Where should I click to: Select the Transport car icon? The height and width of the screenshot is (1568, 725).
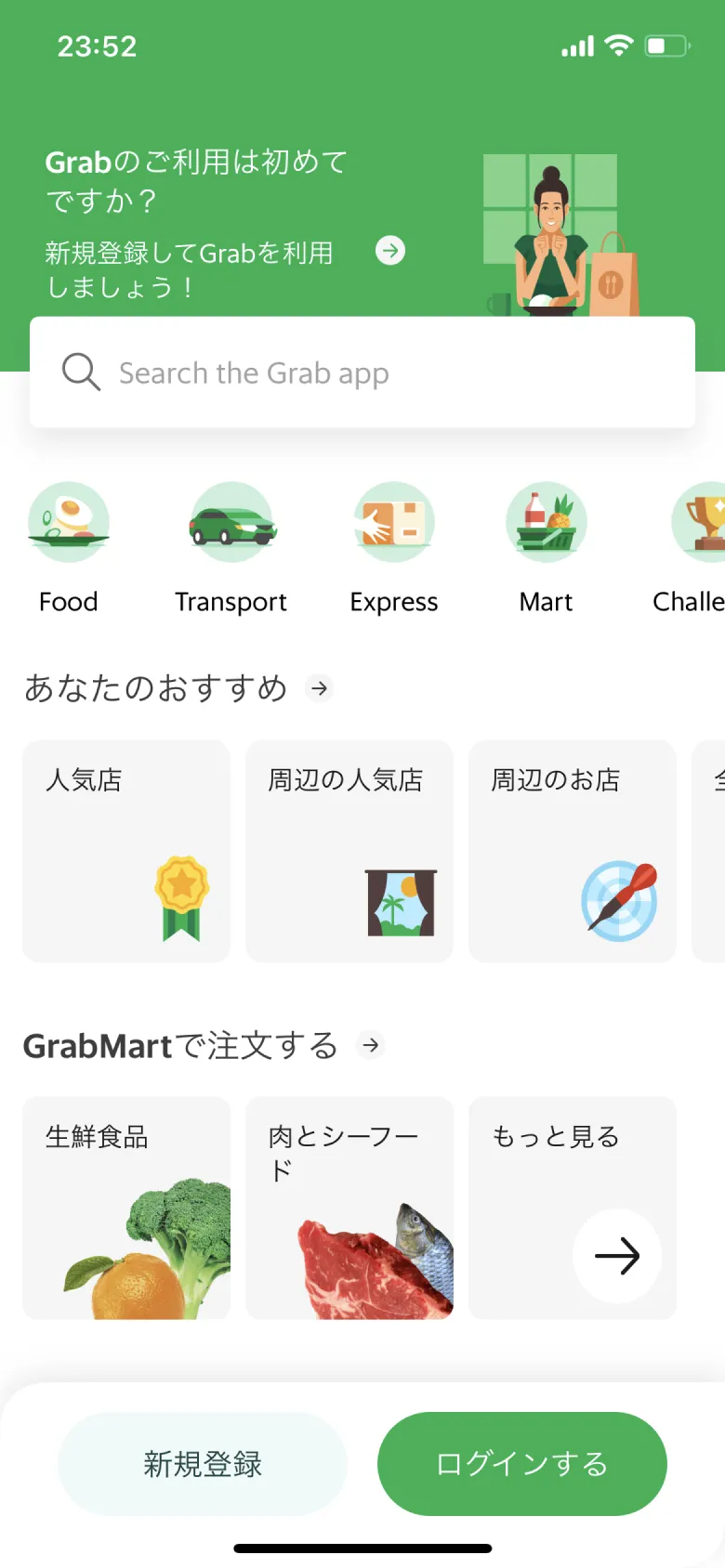[x=231, y=522]
